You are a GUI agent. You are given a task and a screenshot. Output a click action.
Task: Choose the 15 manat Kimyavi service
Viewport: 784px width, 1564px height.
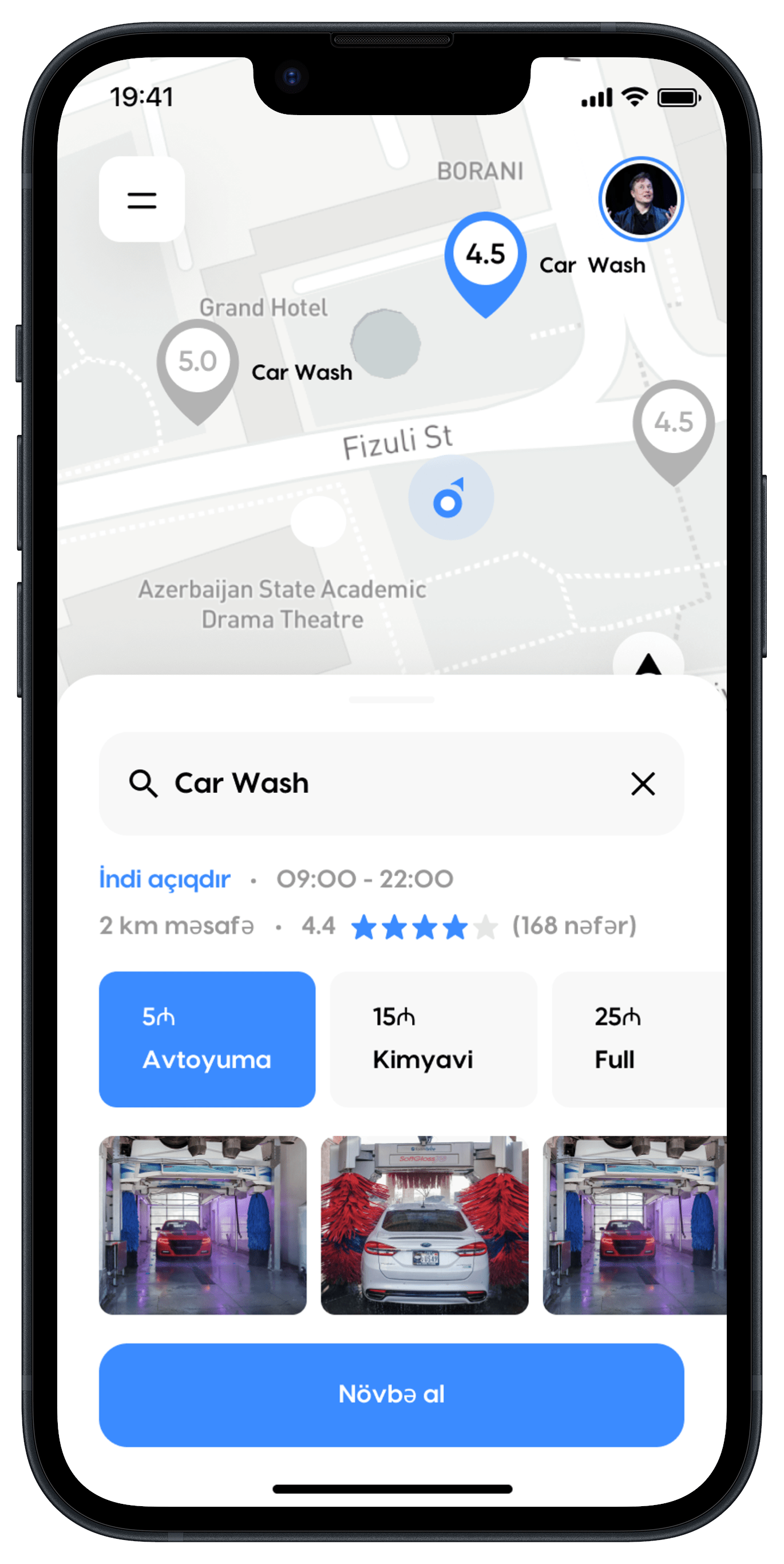pos(433,1039)
